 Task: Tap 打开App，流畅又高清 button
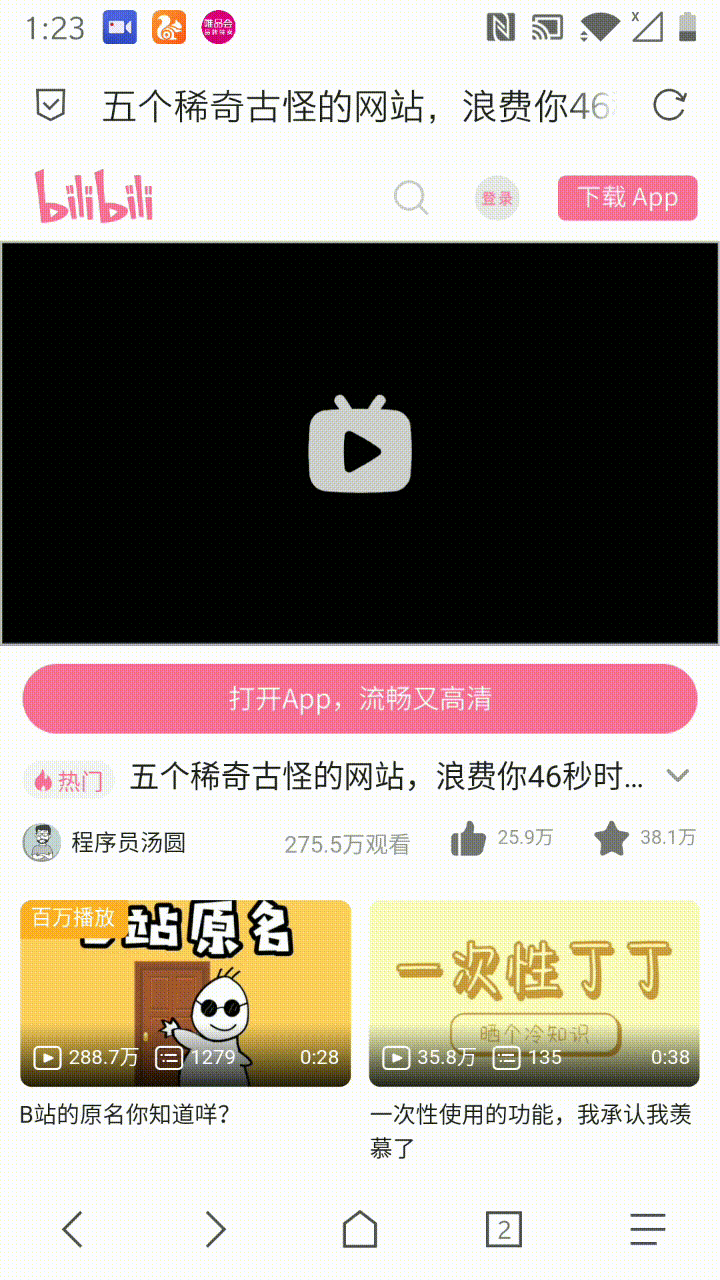(x=360, y=698)
